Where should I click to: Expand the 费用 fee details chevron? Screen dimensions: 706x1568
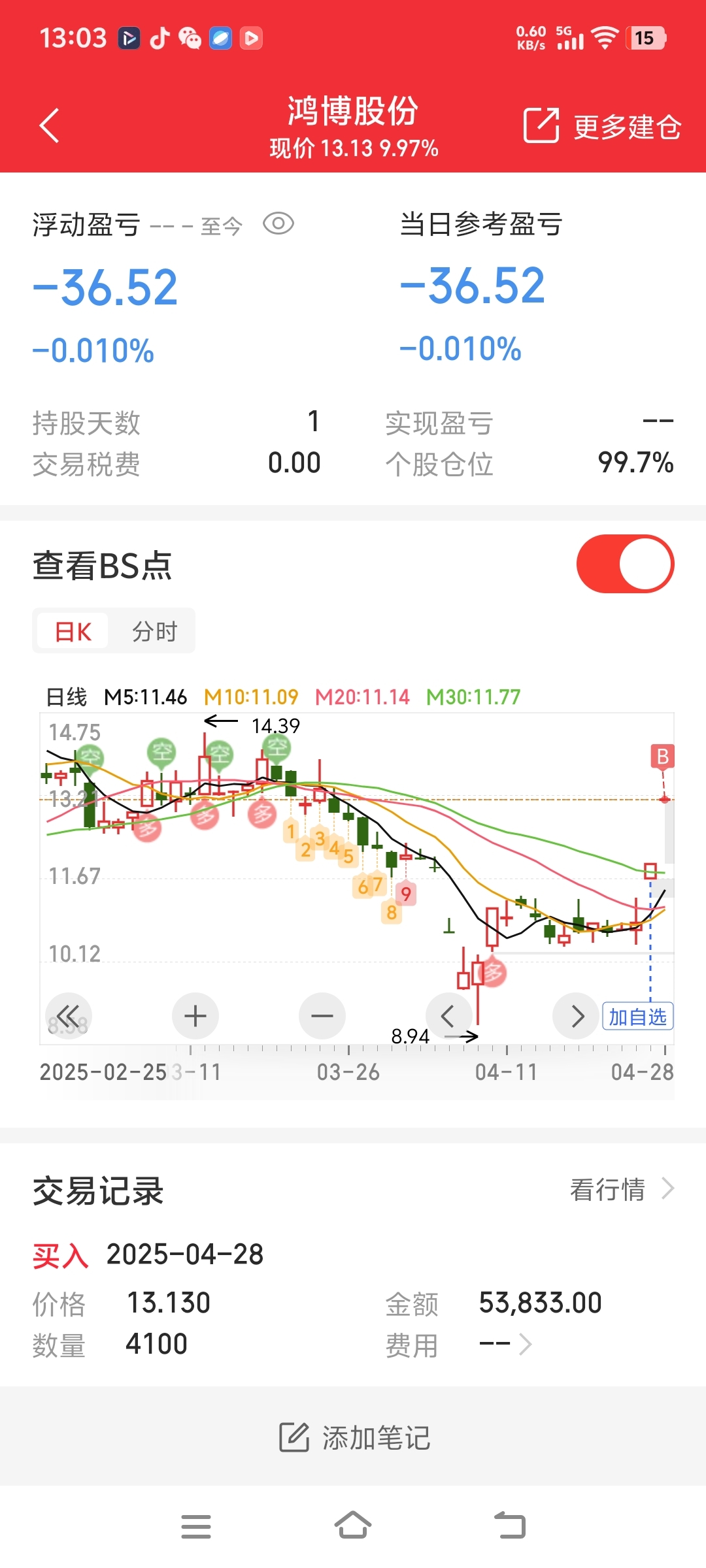pyautogui.click(x=525, y=1344)
